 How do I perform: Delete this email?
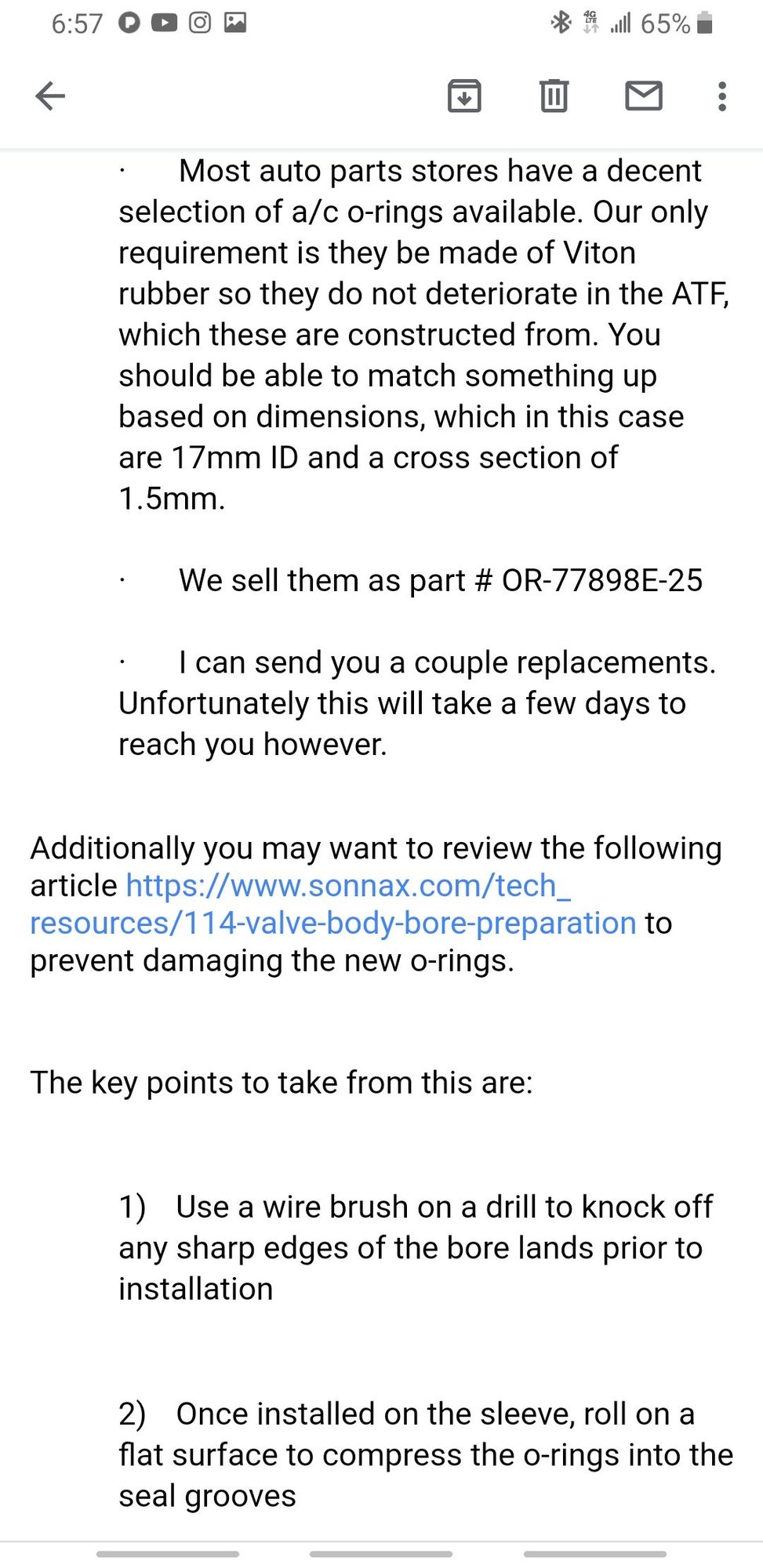(554, 96)
